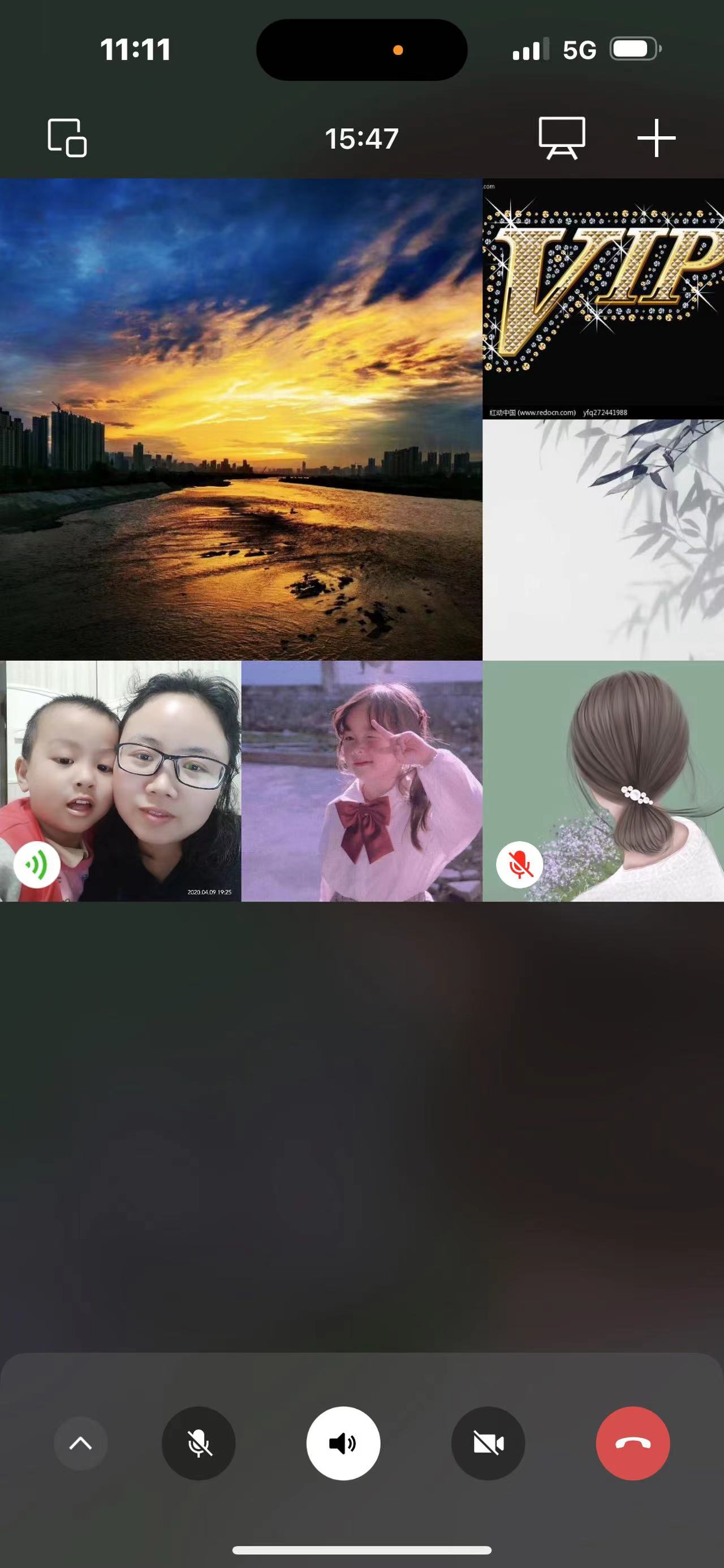Minimize the call to a floating window

pos(67,137)
